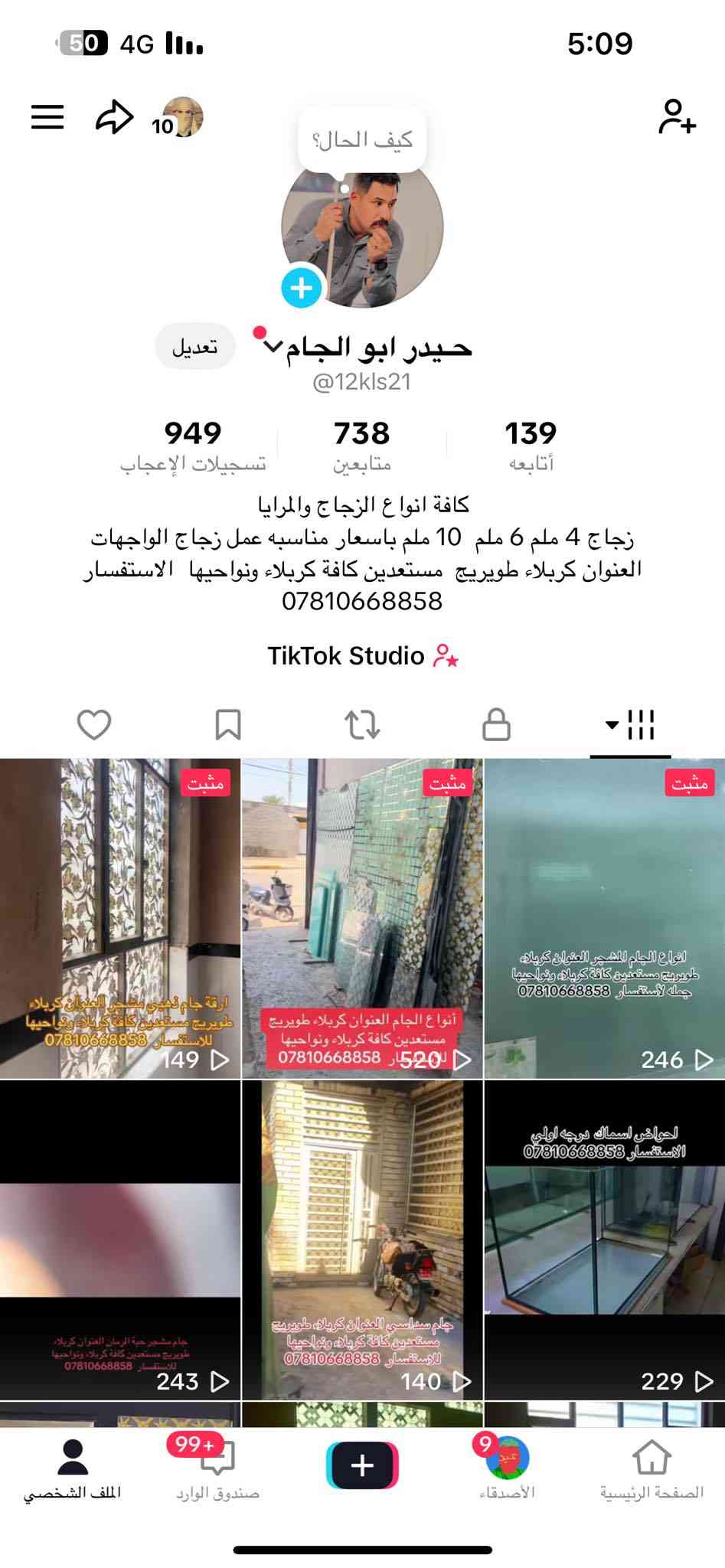Share this profile via arrow icon

pos(114,117)
